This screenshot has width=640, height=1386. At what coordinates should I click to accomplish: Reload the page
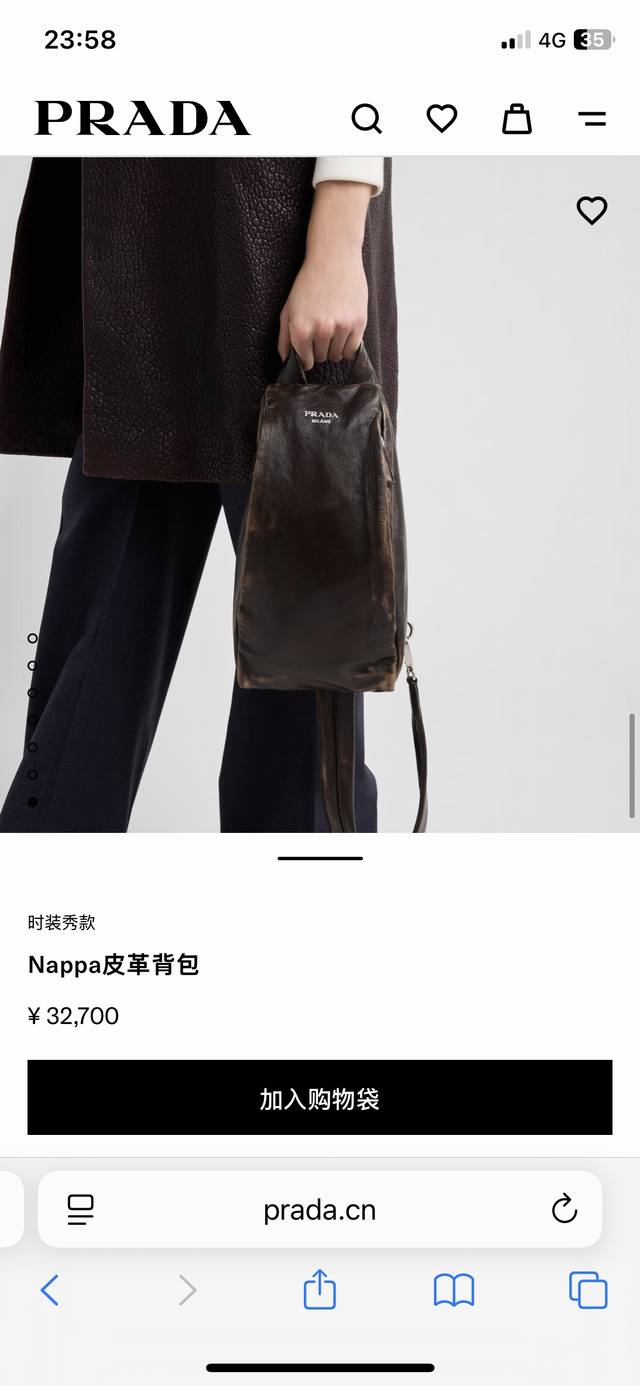pyautogui.click(x=564, y=1209)
